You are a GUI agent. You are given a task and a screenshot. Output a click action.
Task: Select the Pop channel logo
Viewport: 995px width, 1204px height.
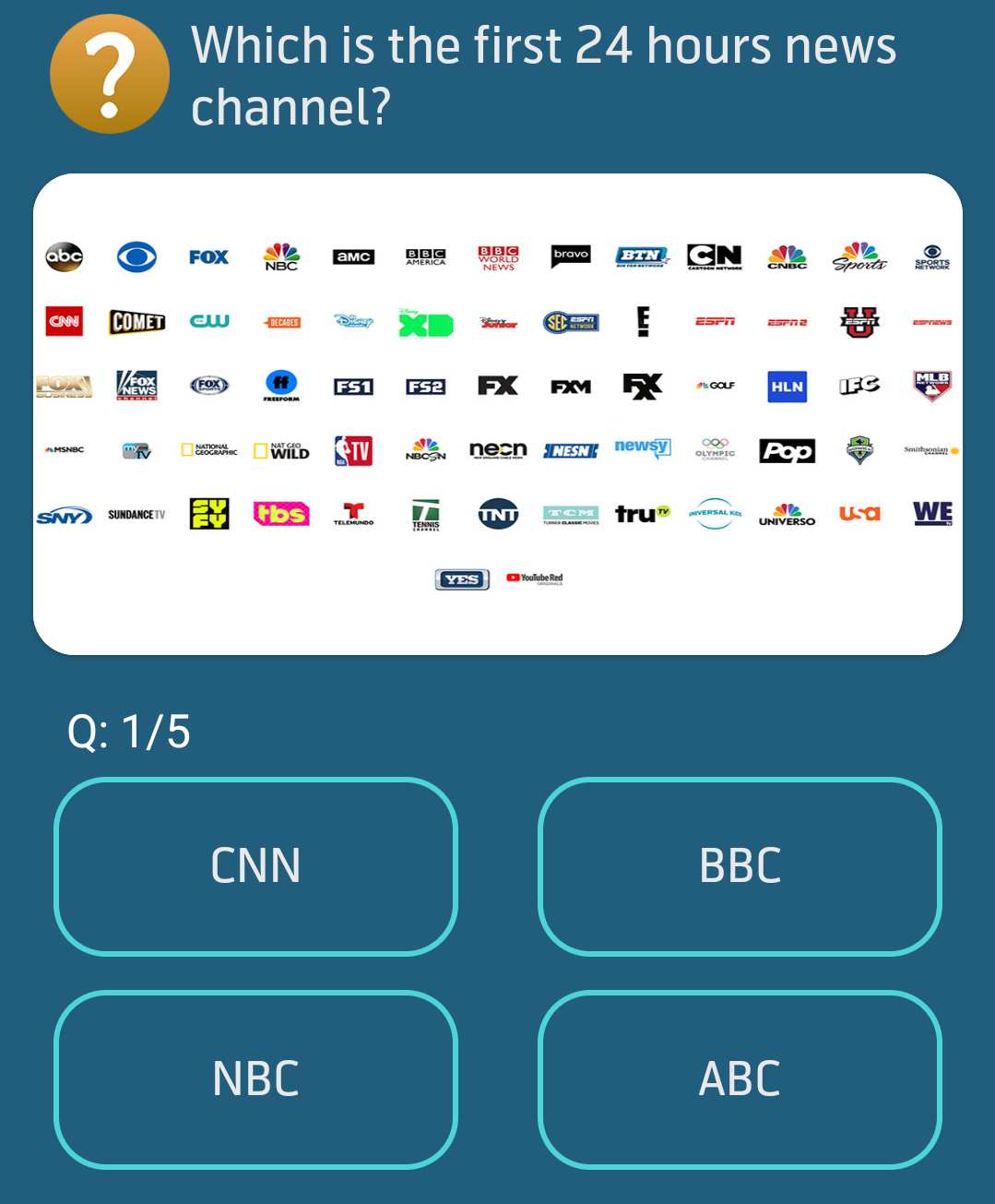tap(788, 450)
